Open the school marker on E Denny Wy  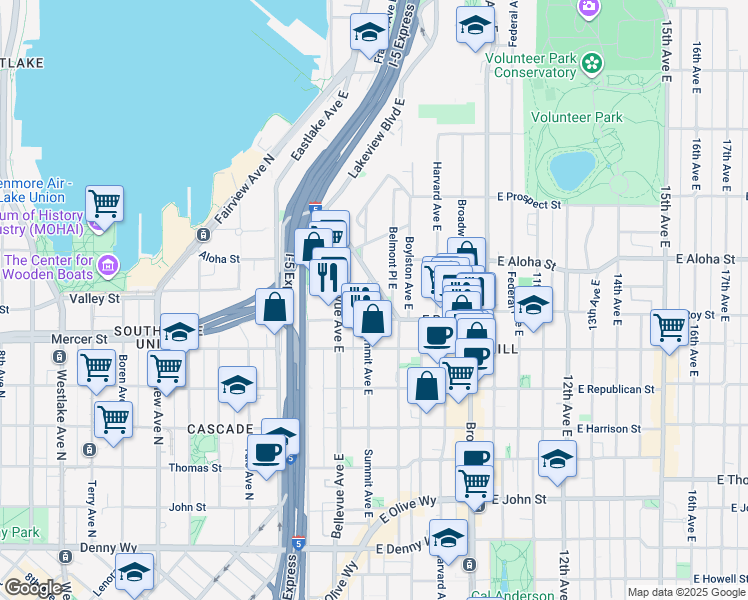click(x=448, y=538)
